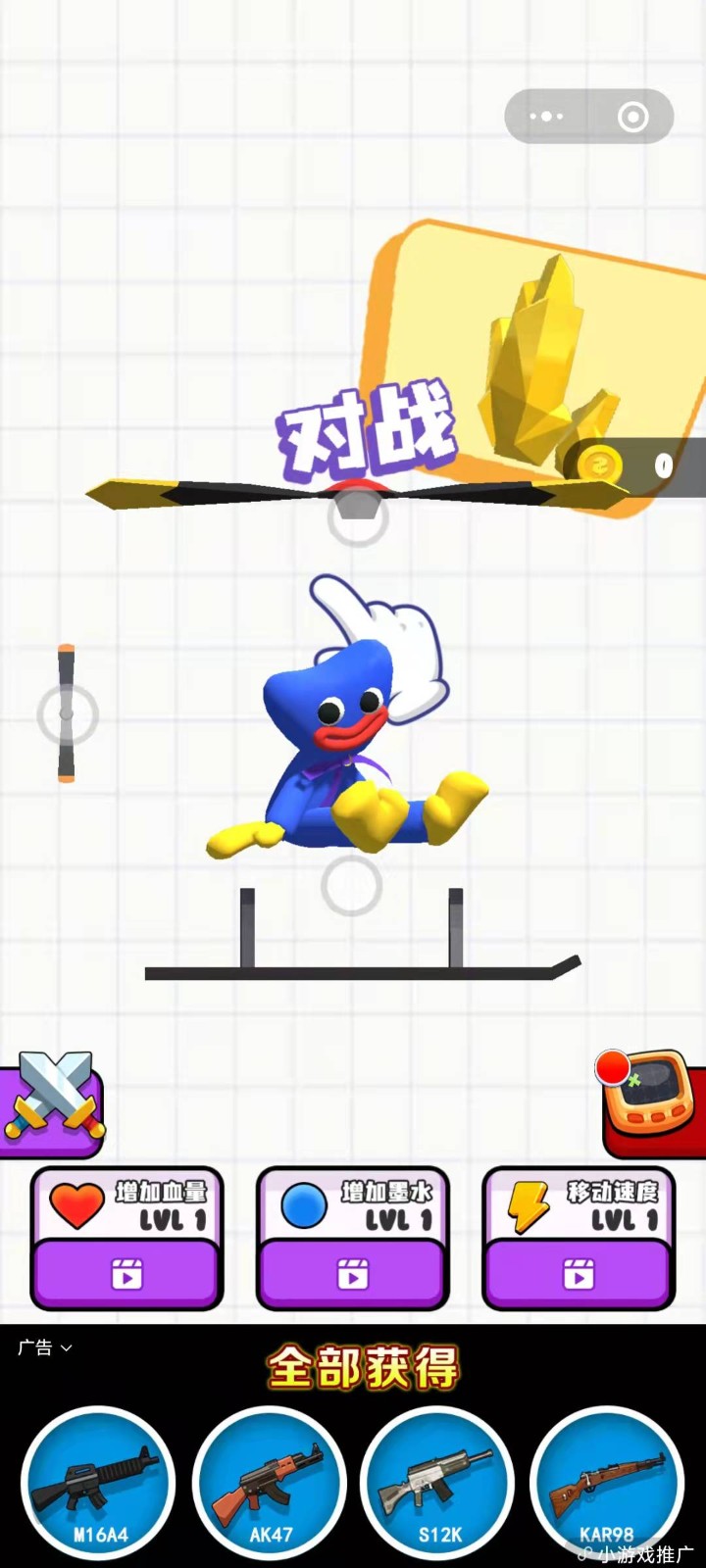Select the M16A4 weapon in the ad
The width and height of the screenshot is (706, 1568).
point(98,1482)
